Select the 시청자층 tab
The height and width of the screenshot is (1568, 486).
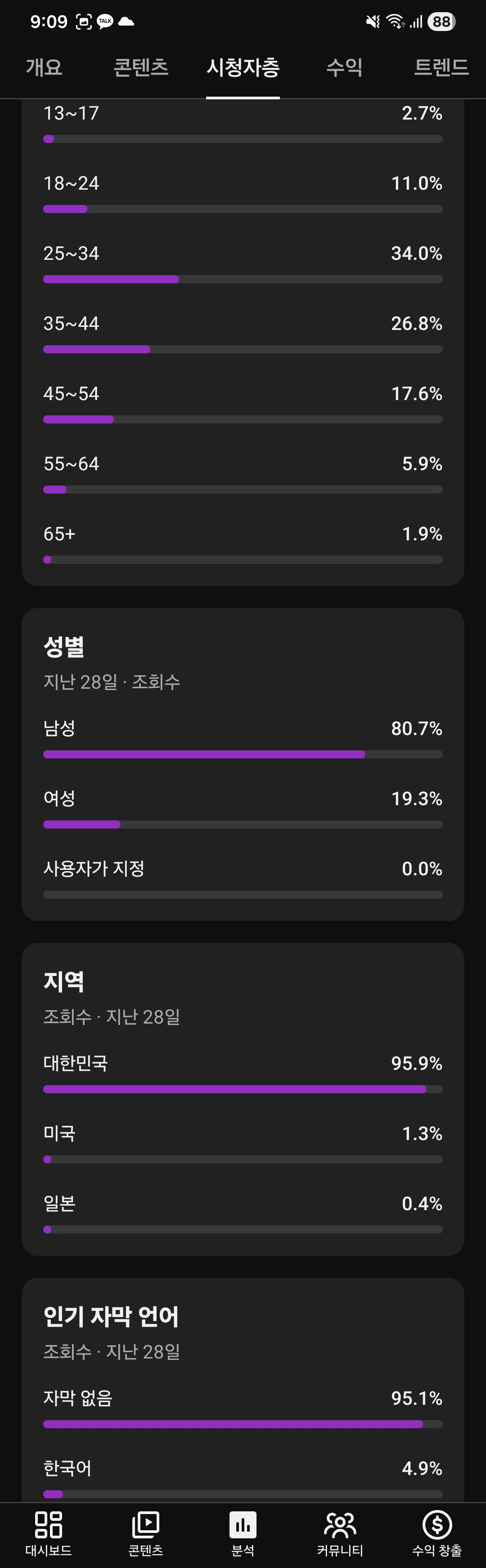(243, 67)
